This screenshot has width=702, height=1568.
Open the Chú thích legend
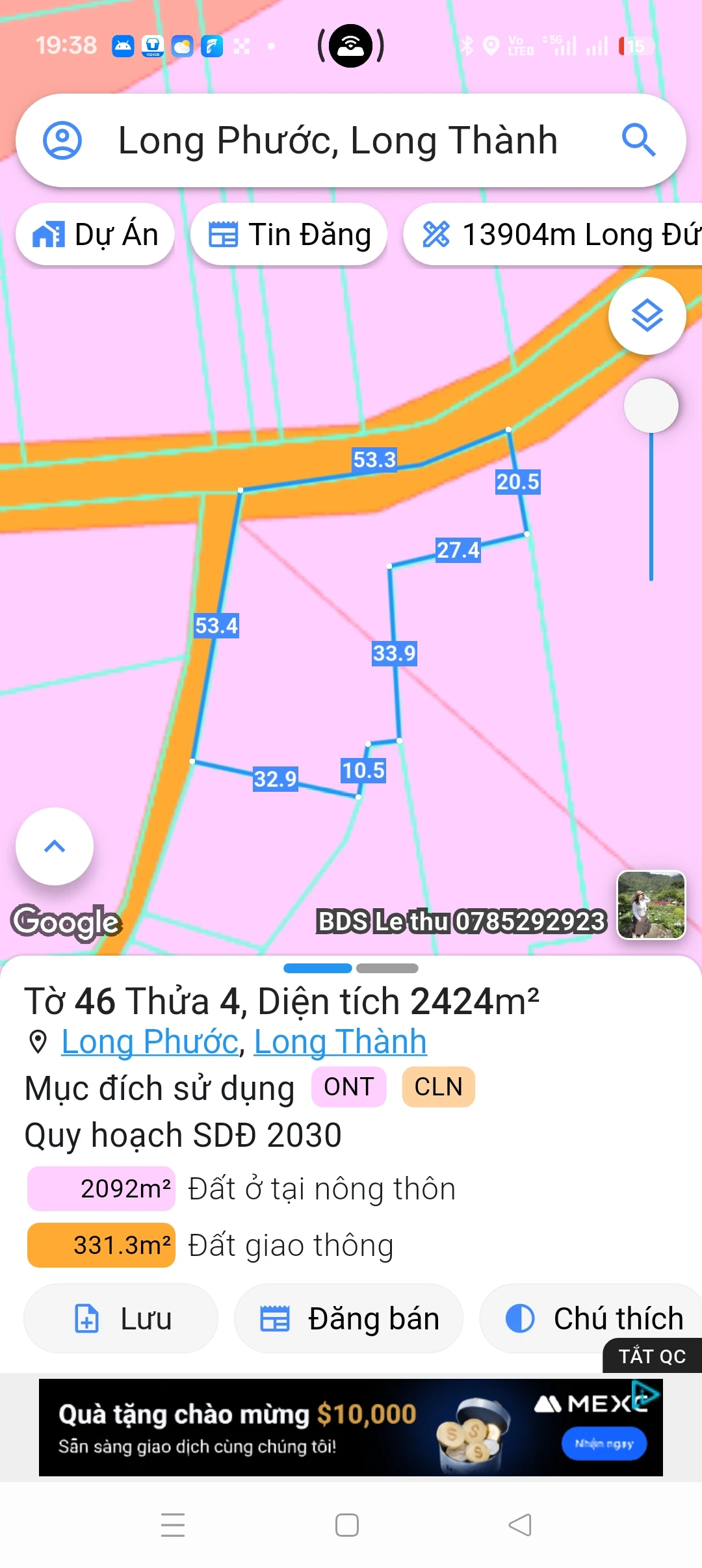point(591,1319)
